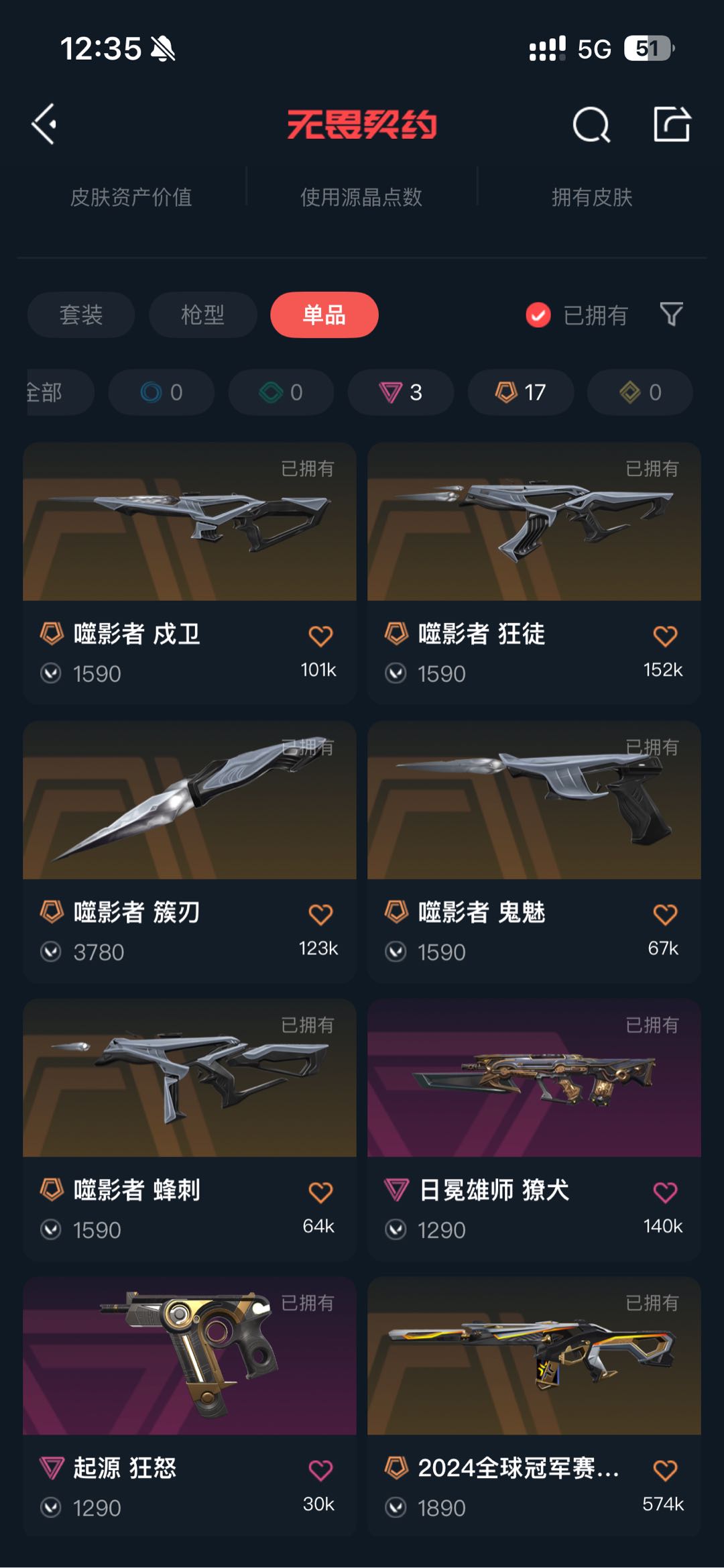The height and width of the screenshot is (1568, 724).
Task: Open the 日冕雄师 獠犬 skin card
Action: 534,1129
